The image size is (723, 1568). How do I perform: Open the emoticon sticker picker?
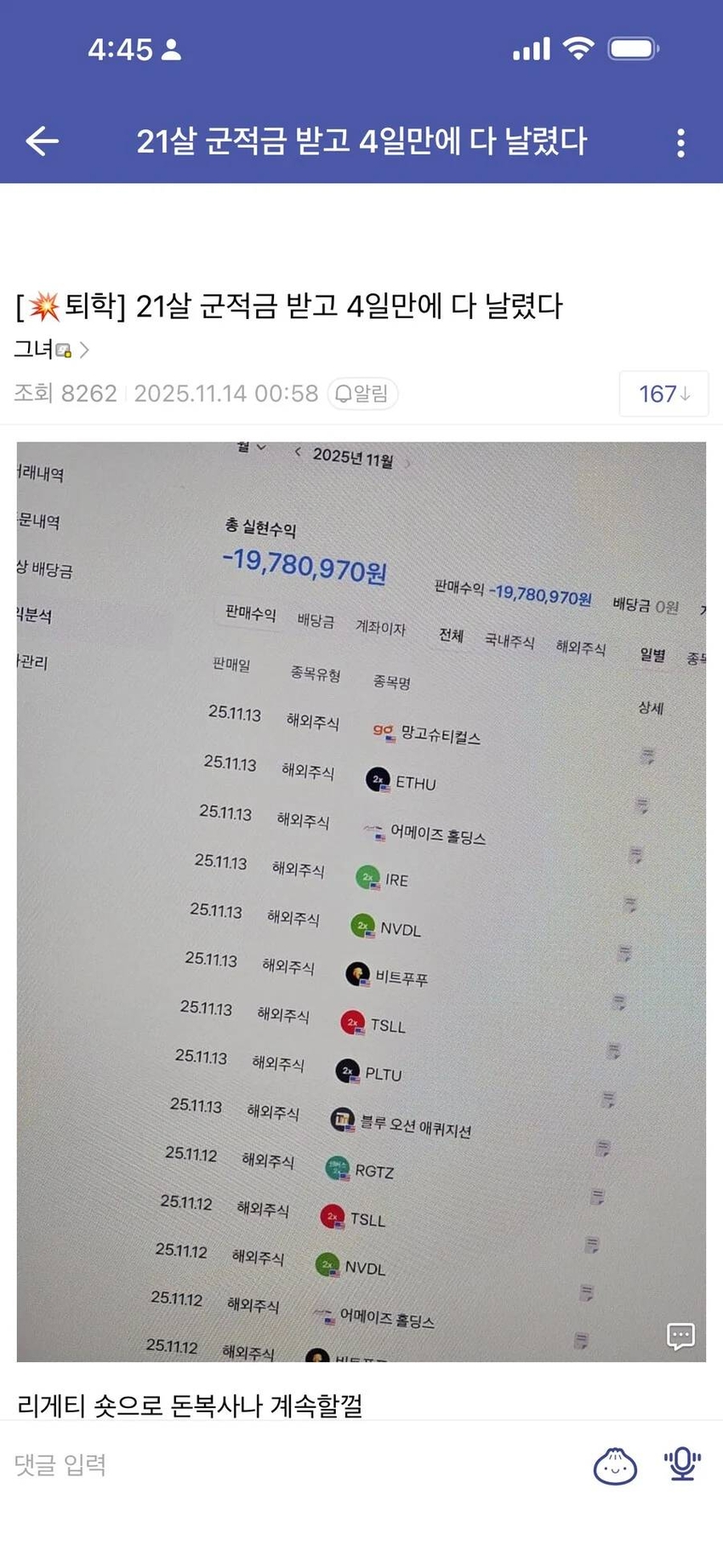[x=614, y=1466]
